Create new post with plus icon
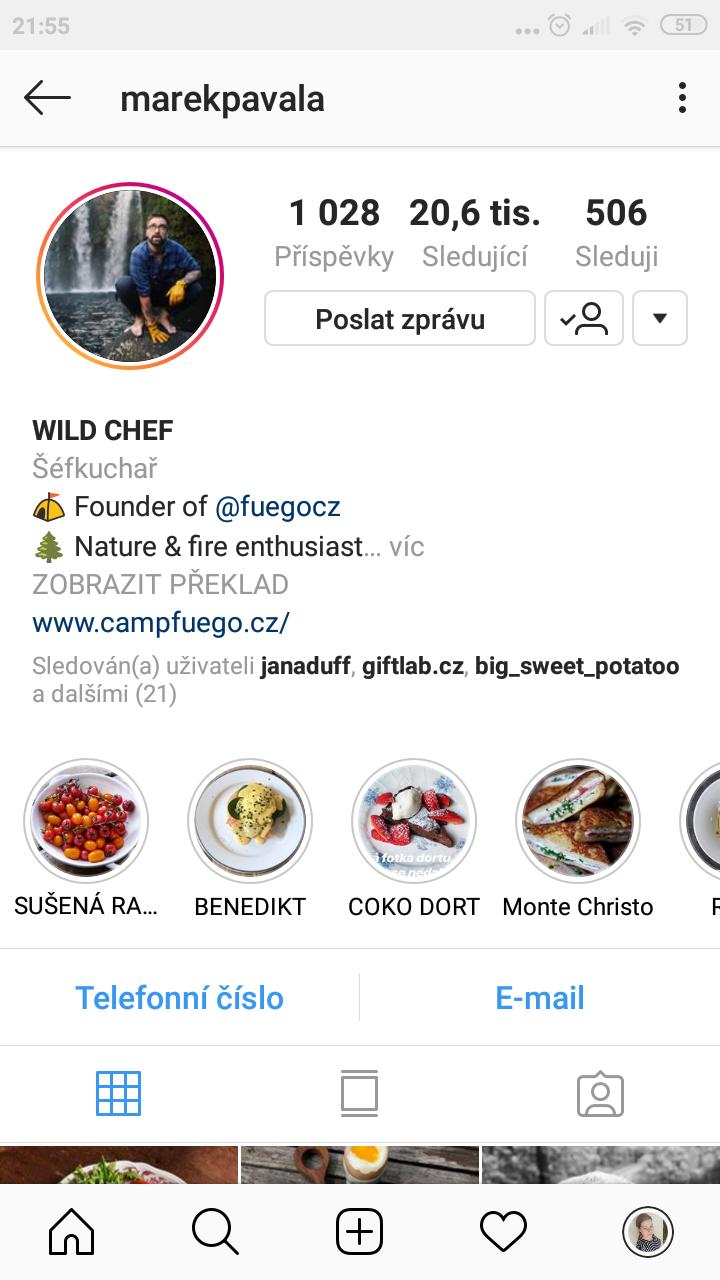Image resolution: width=720 pixels, height=1280 pixels. [x=359, y=1232]
